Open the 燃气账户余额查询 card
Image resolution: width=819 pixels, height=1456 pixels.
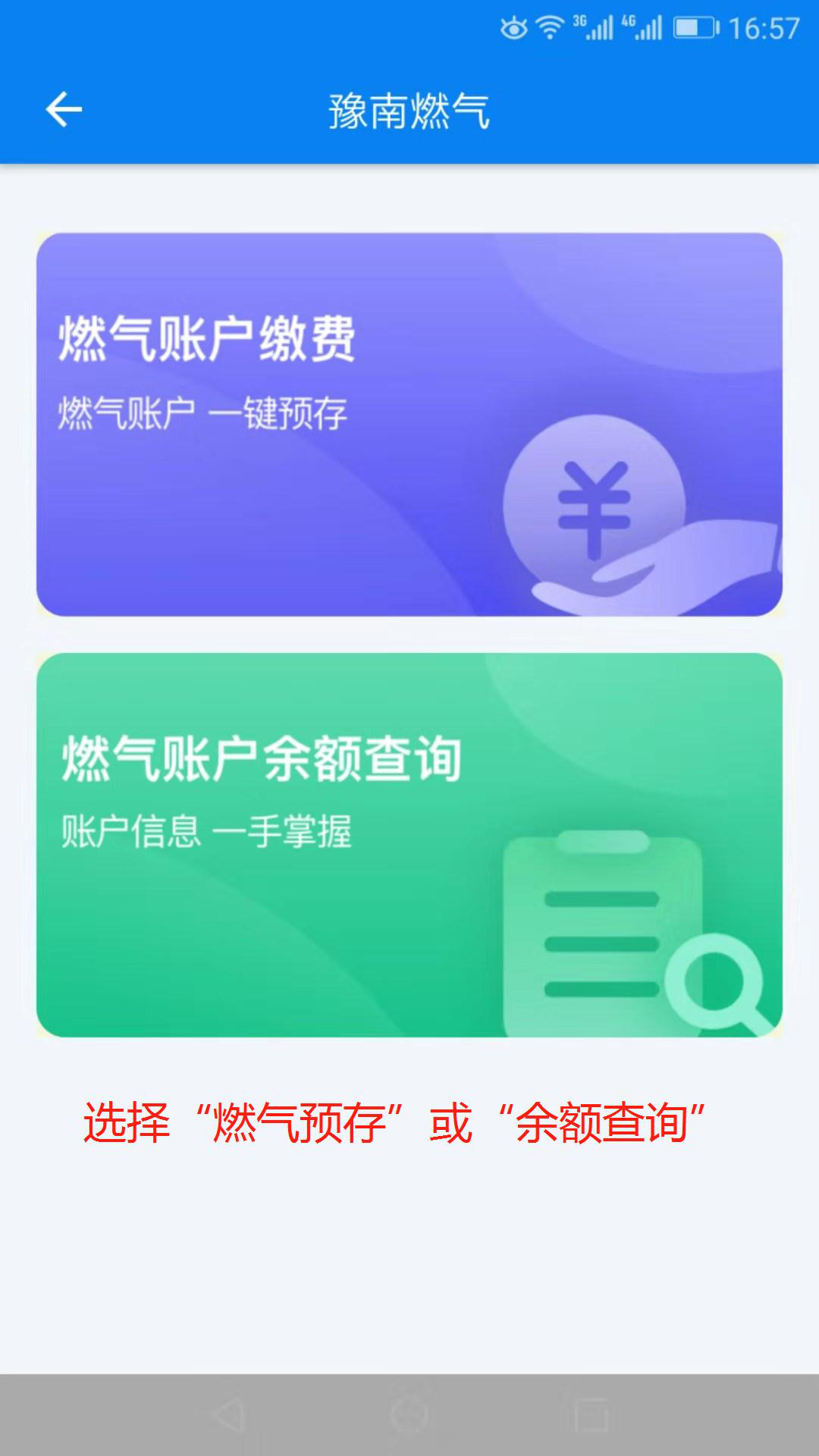(x=409, y=845)
